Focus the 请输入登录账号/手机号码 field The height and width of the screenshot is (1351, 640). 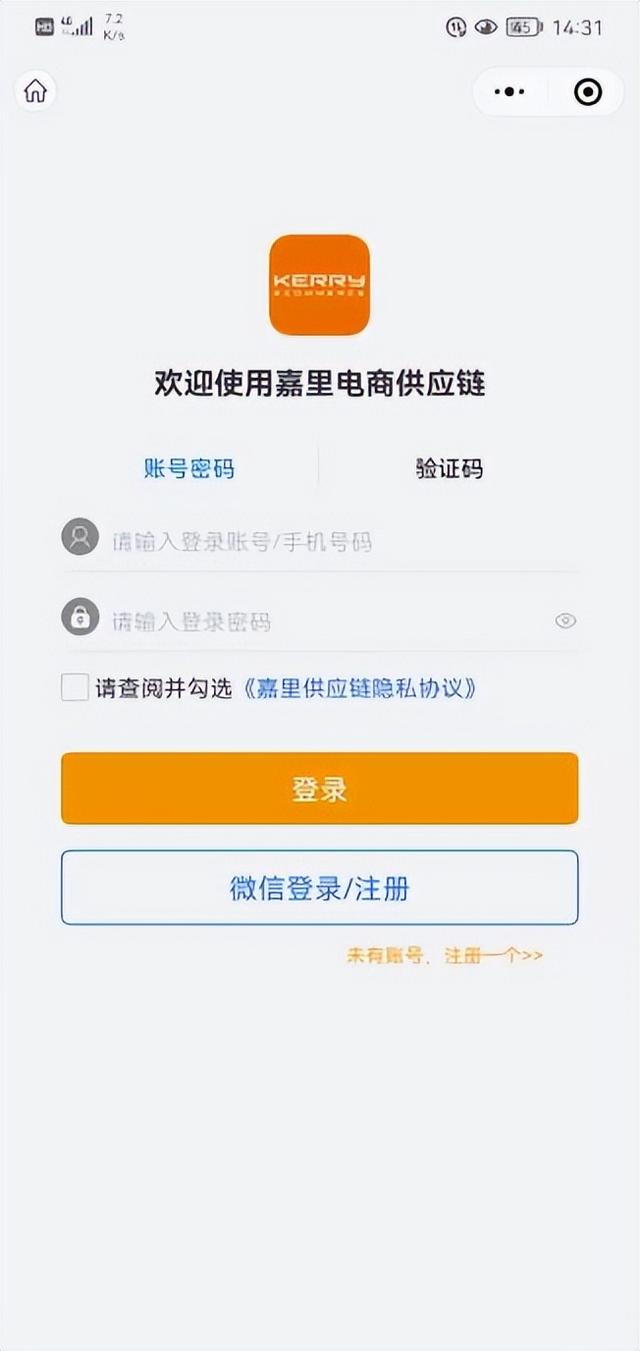click(320, 541)
